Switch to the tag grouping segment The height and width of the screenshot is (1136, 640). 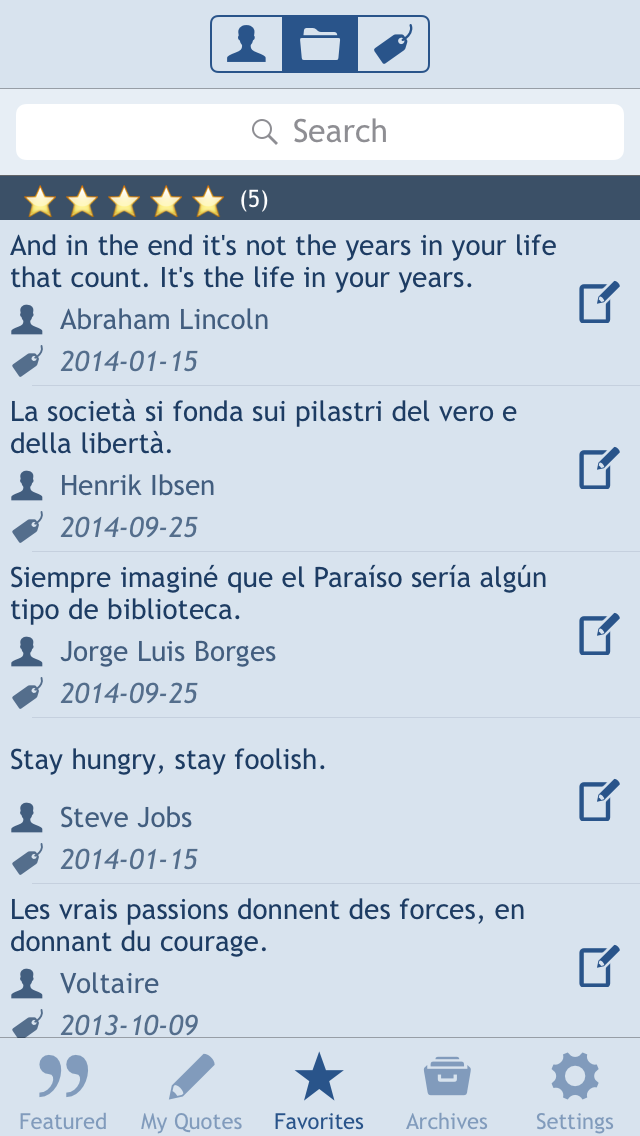(x=394, y=44)
